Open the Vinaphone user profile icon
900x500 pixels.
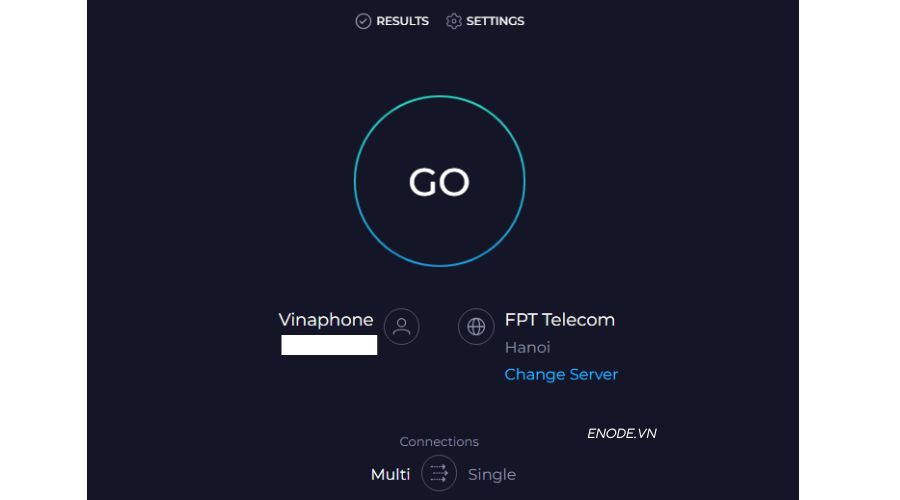click(402, 326)
